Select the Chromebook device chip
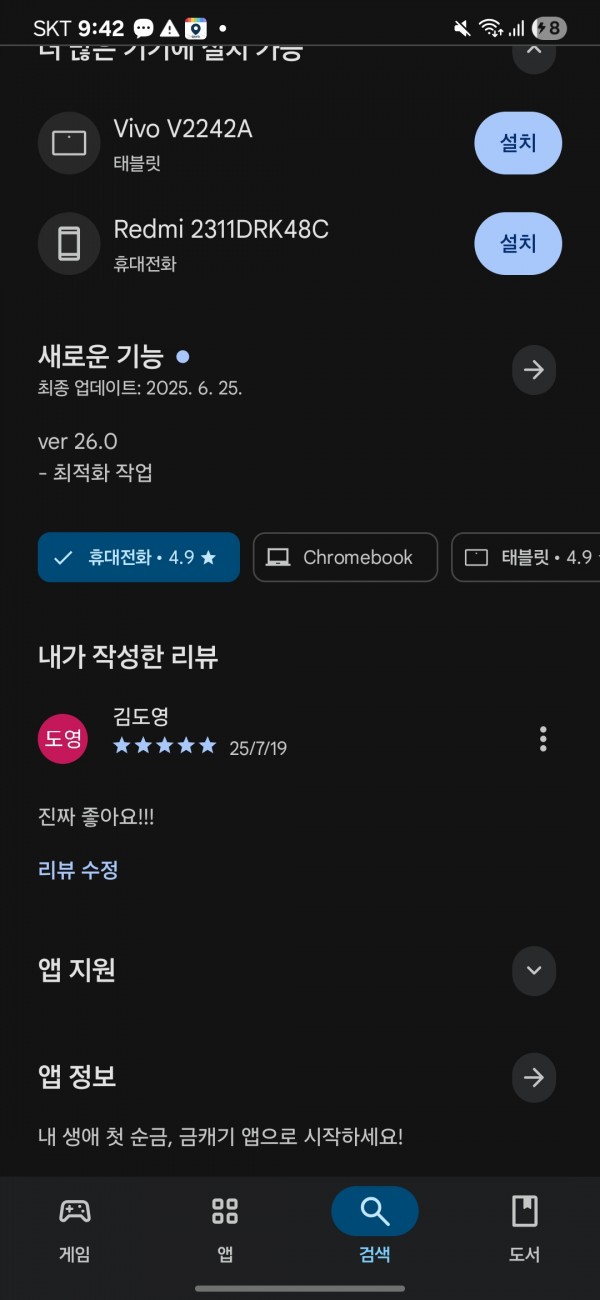 [x=345, y=557]
